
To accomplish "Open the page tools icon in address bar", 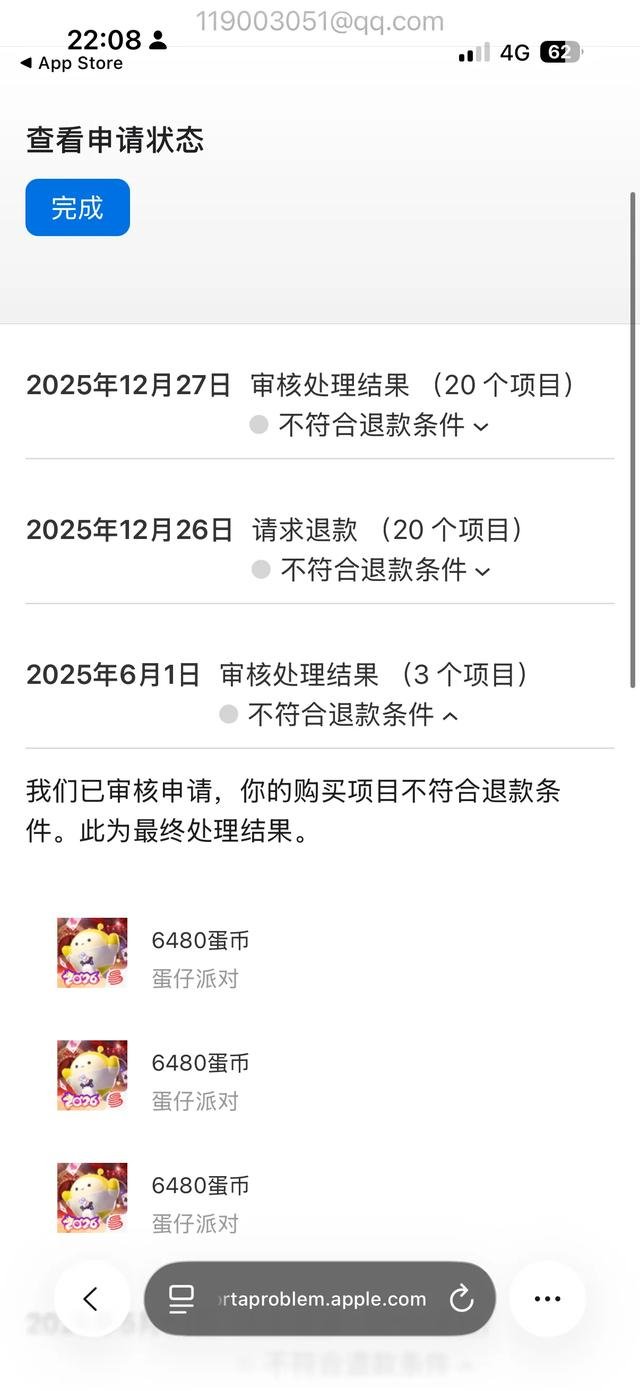I will [181, 1299].
